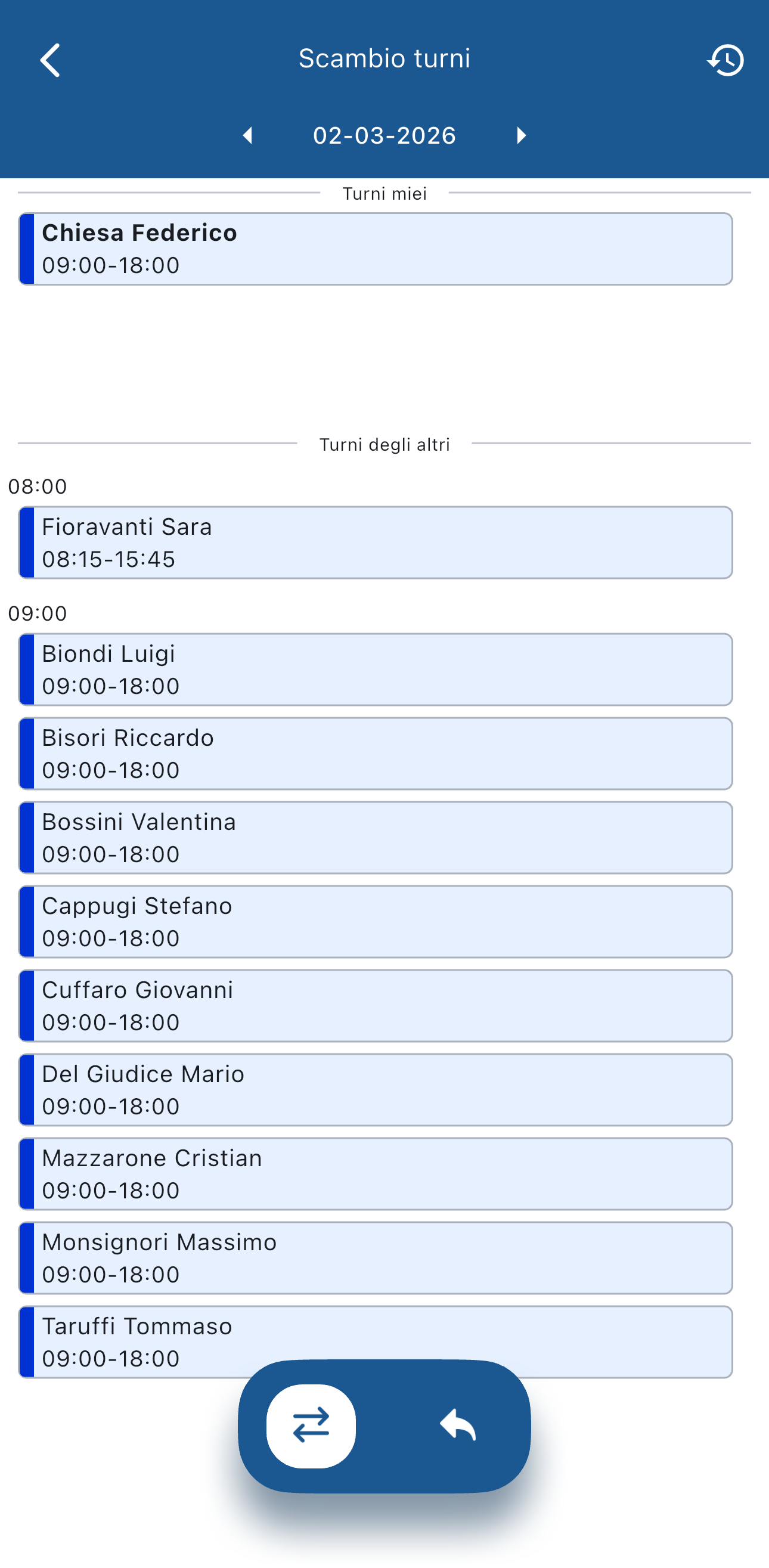Open the shift swap history

tap(725, 60)
